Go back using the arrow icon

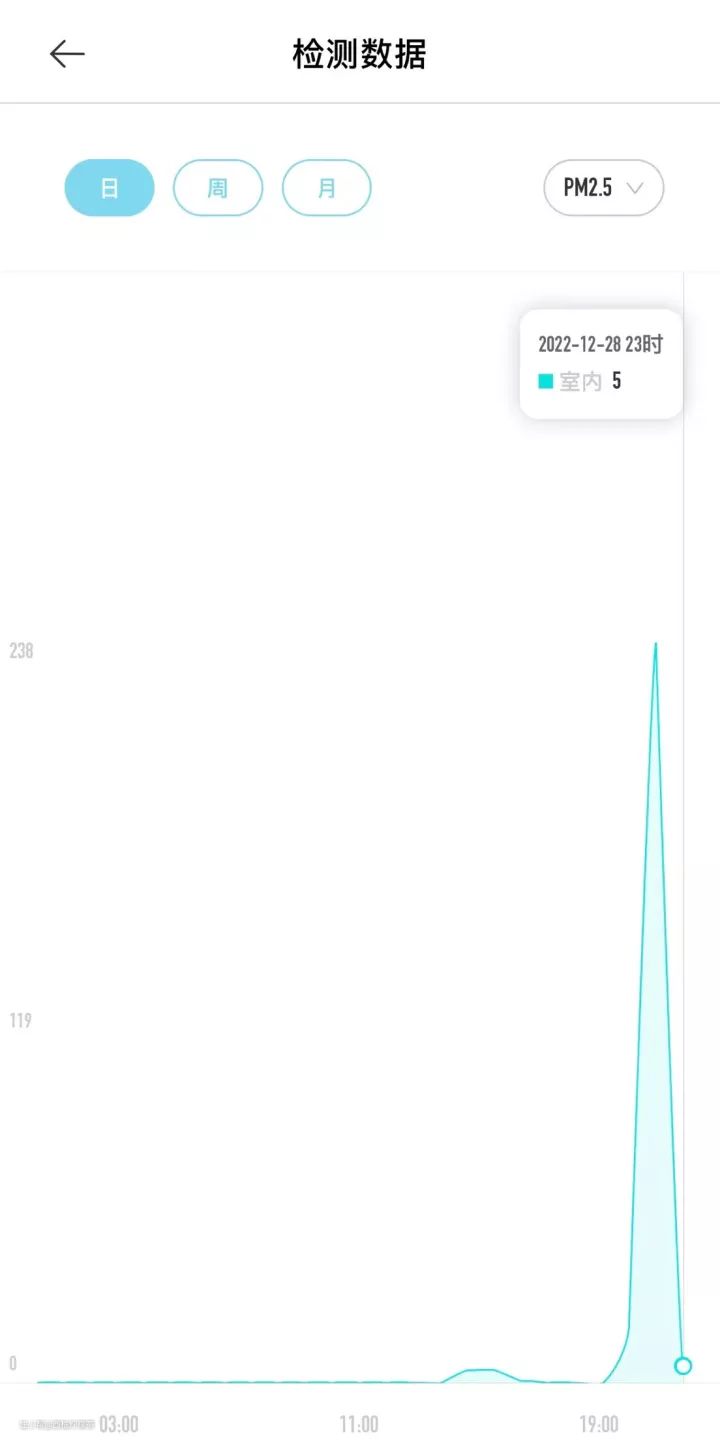pos(67,54)
